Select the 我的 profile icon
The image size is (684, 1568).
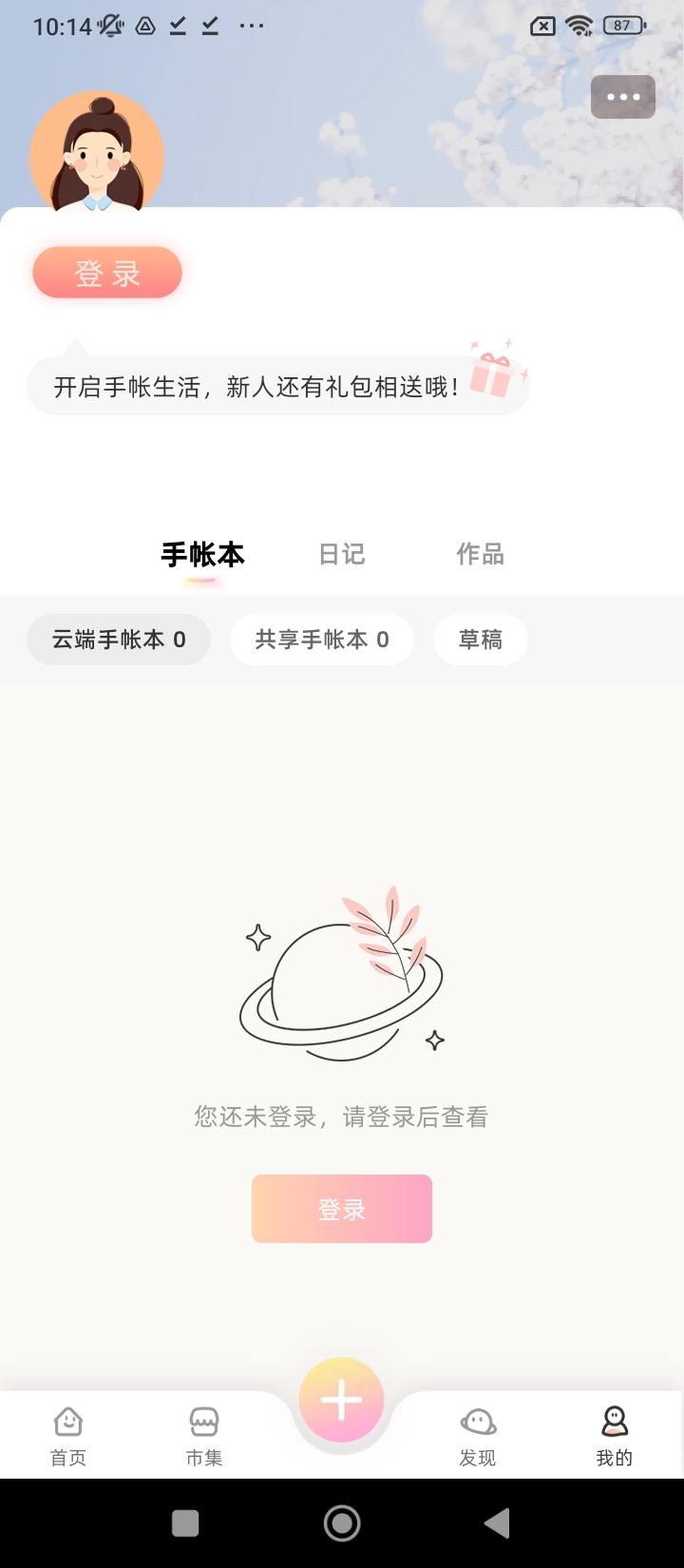[x=616, y=1423]
